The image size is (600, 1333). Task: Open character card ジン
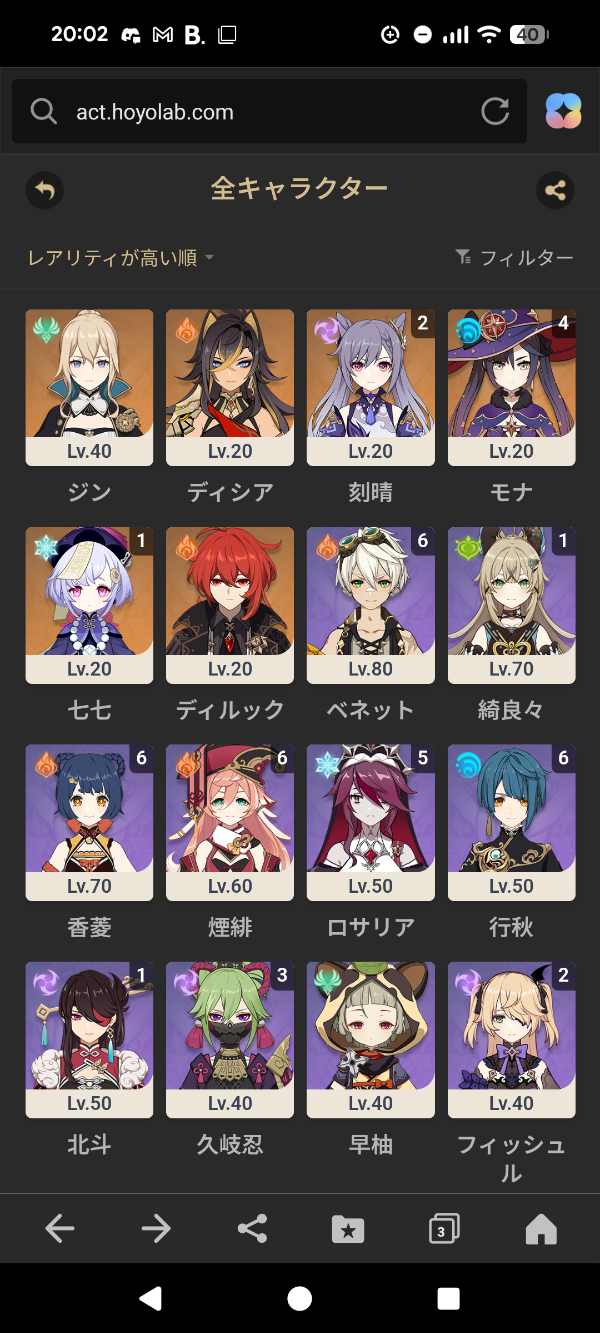(89, 387)
